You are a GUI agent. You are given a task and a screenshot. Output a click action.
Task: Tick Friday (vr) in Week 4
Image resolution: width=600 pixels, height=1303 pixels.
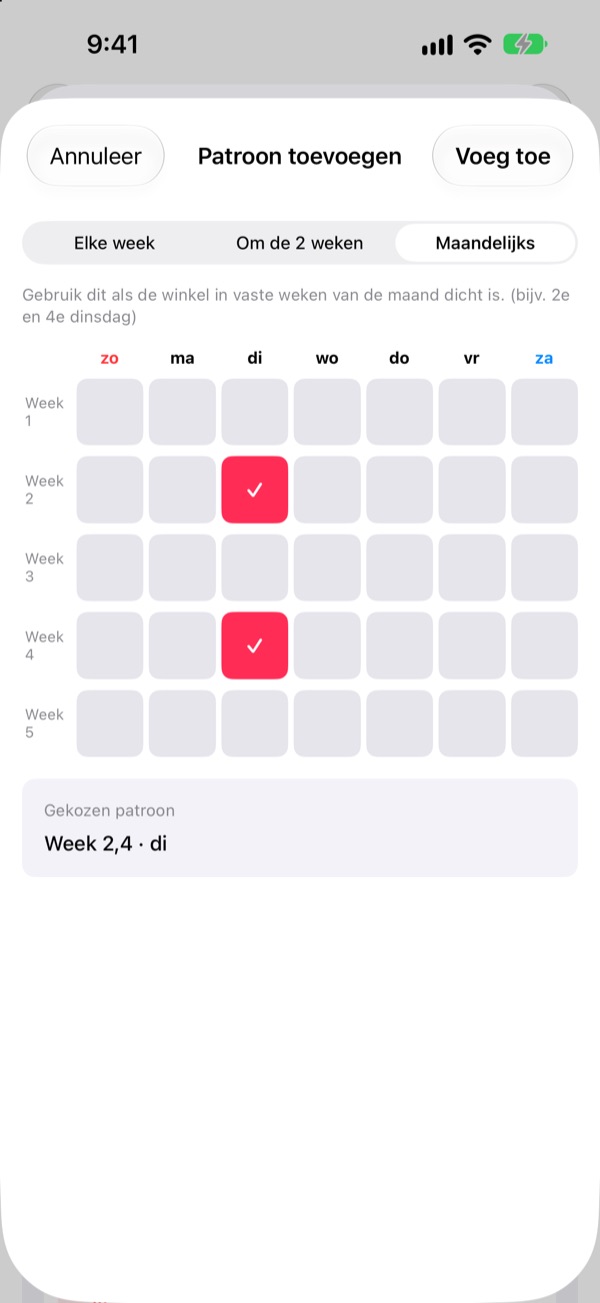[472, 646]
